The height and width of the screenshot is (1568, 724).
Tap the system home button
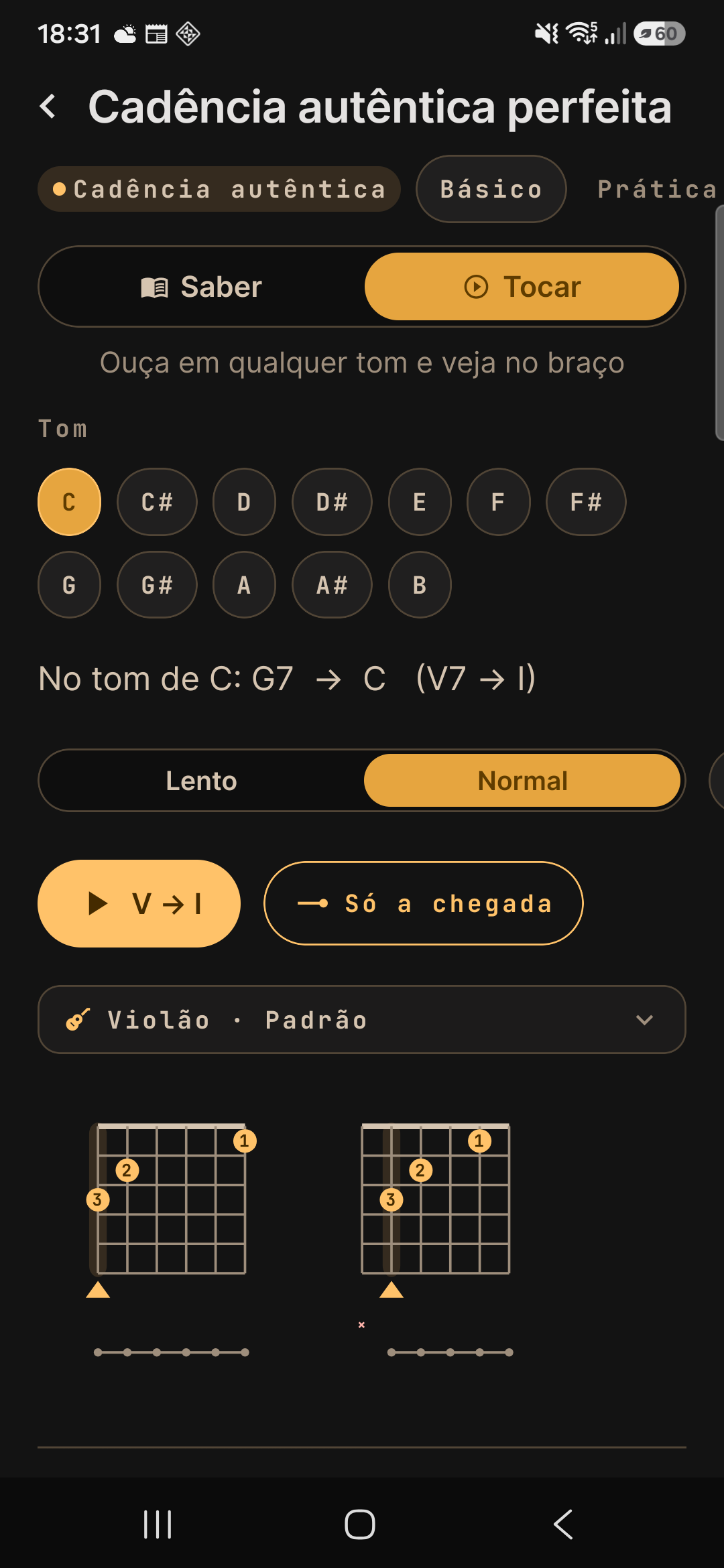pos(360,1524)
